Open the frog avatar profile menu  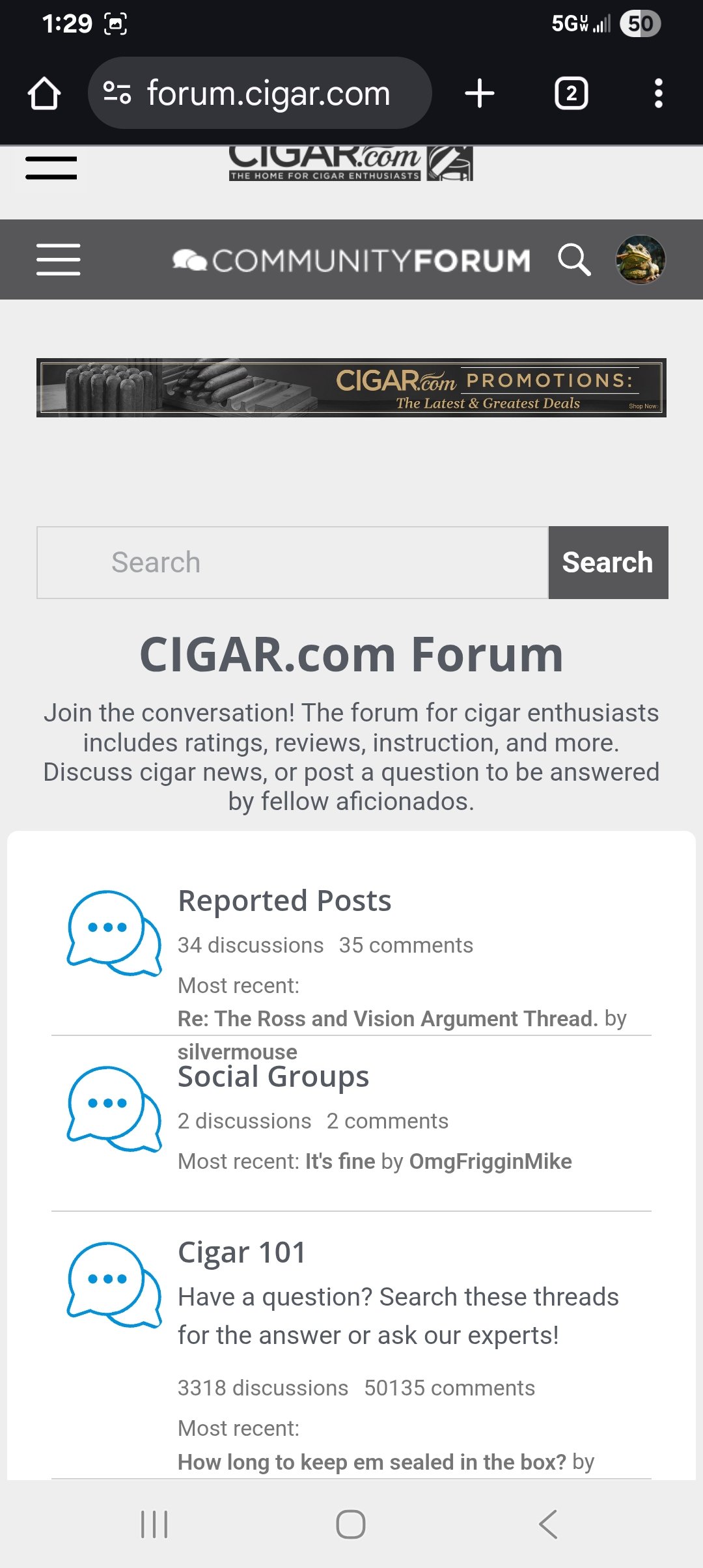tap(641, 260)
